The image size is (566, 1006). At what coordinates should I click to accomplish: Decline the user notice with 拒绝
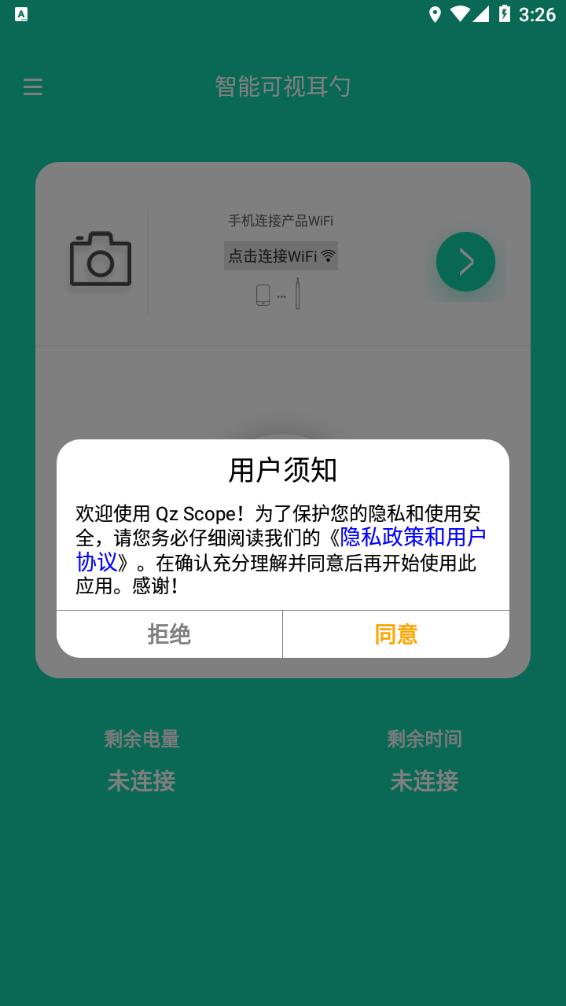click(x=169, y=634)
